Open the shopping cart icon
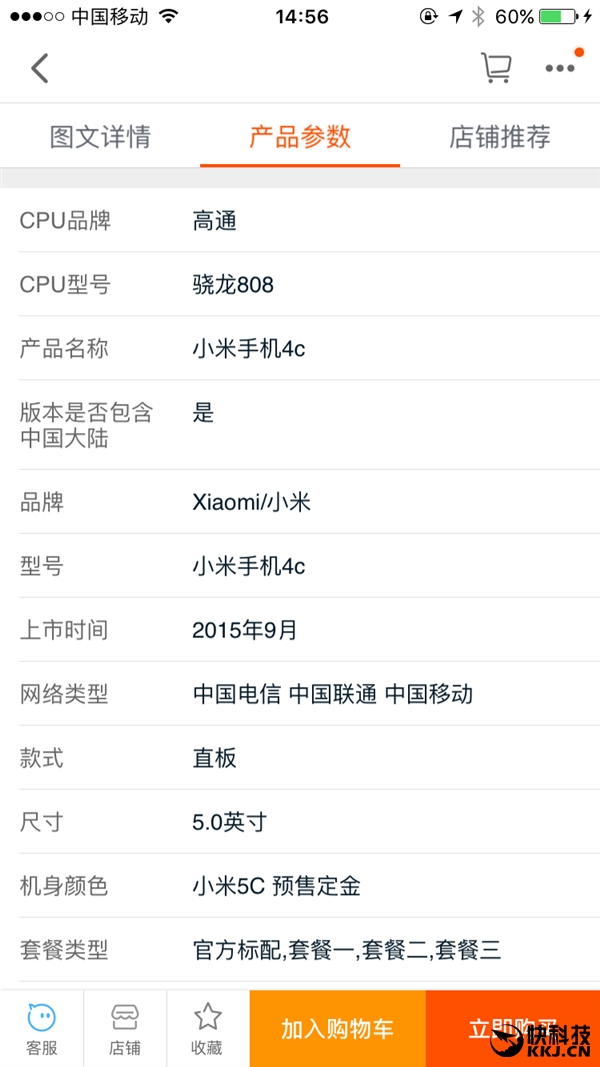This screenshot has height=1067, width=600. point(496,68)
